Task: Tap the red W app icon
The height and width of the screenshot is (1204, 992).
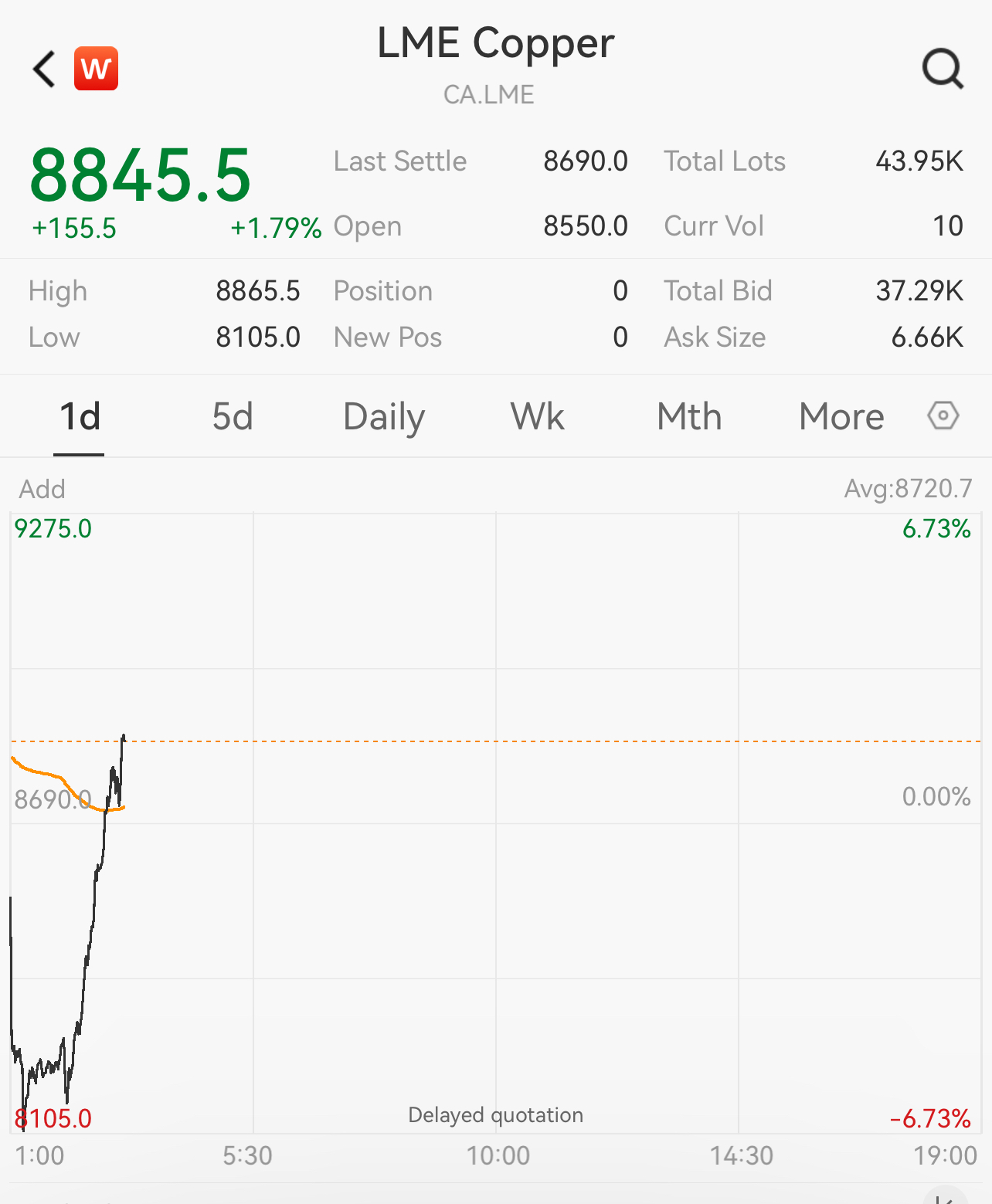Action: point(96,69)
